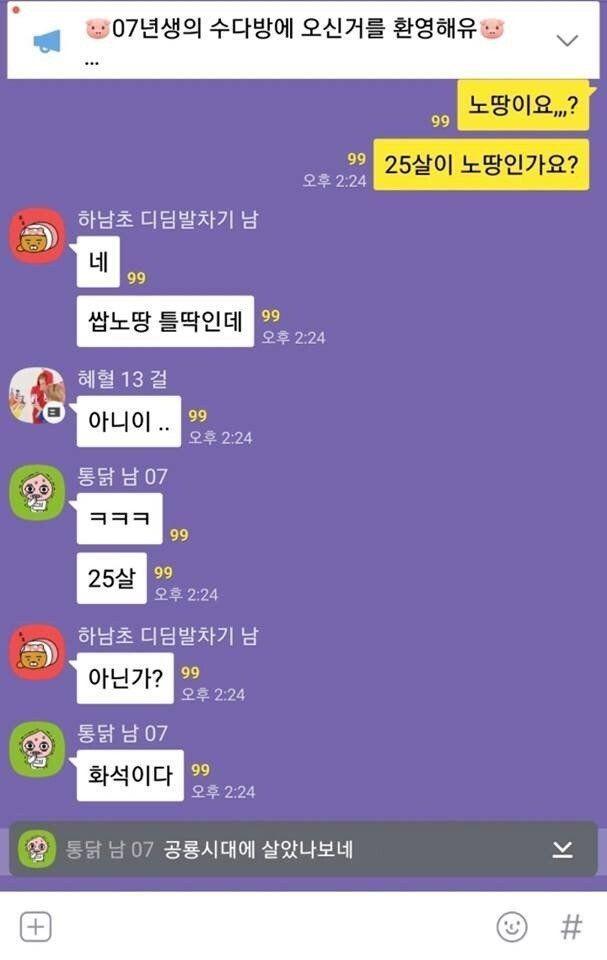
Task: Tap the message input field
Action: (x=270, y=926)
